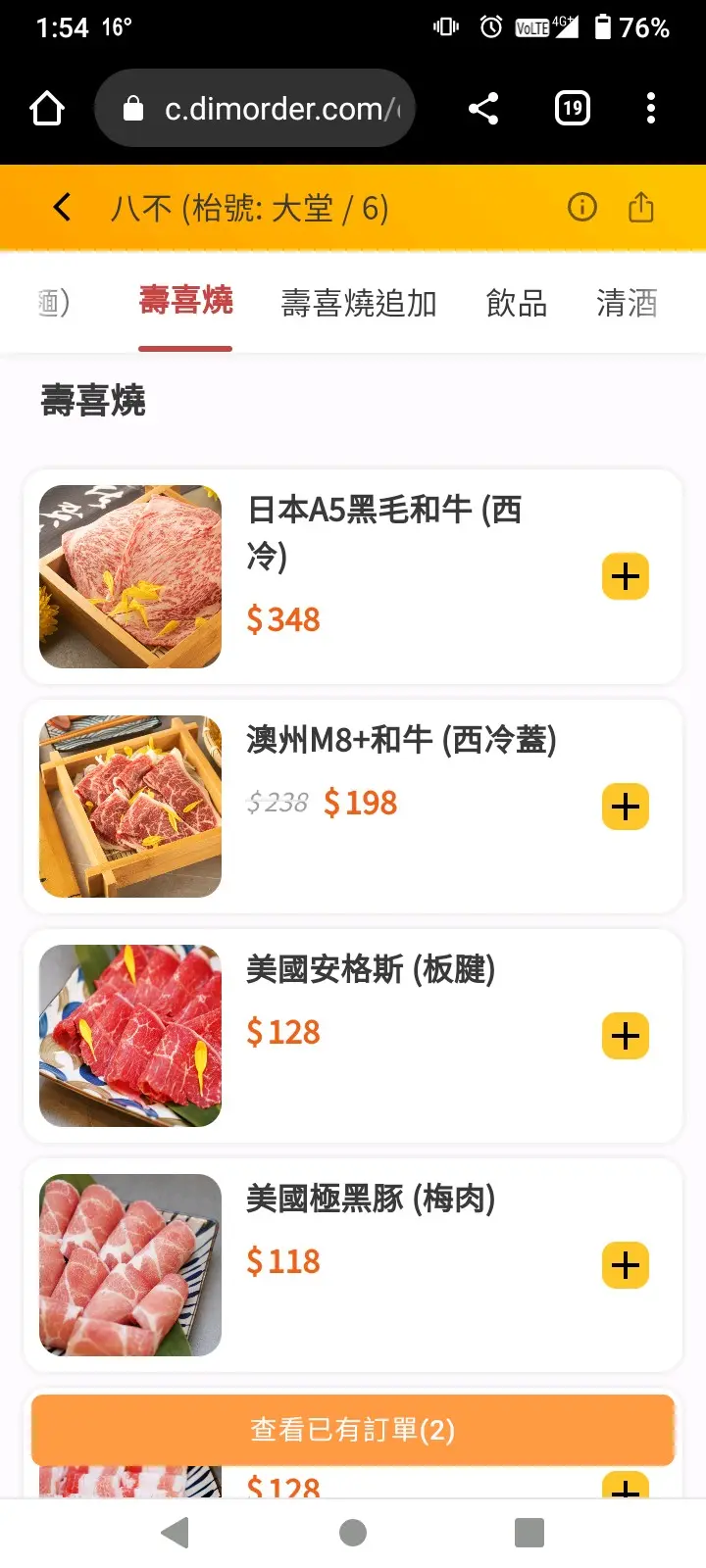Add 日本A5黑毛和牛 (西冷) to the order
The height and width of the screenshot is (1568, 706).
point(626,576)
